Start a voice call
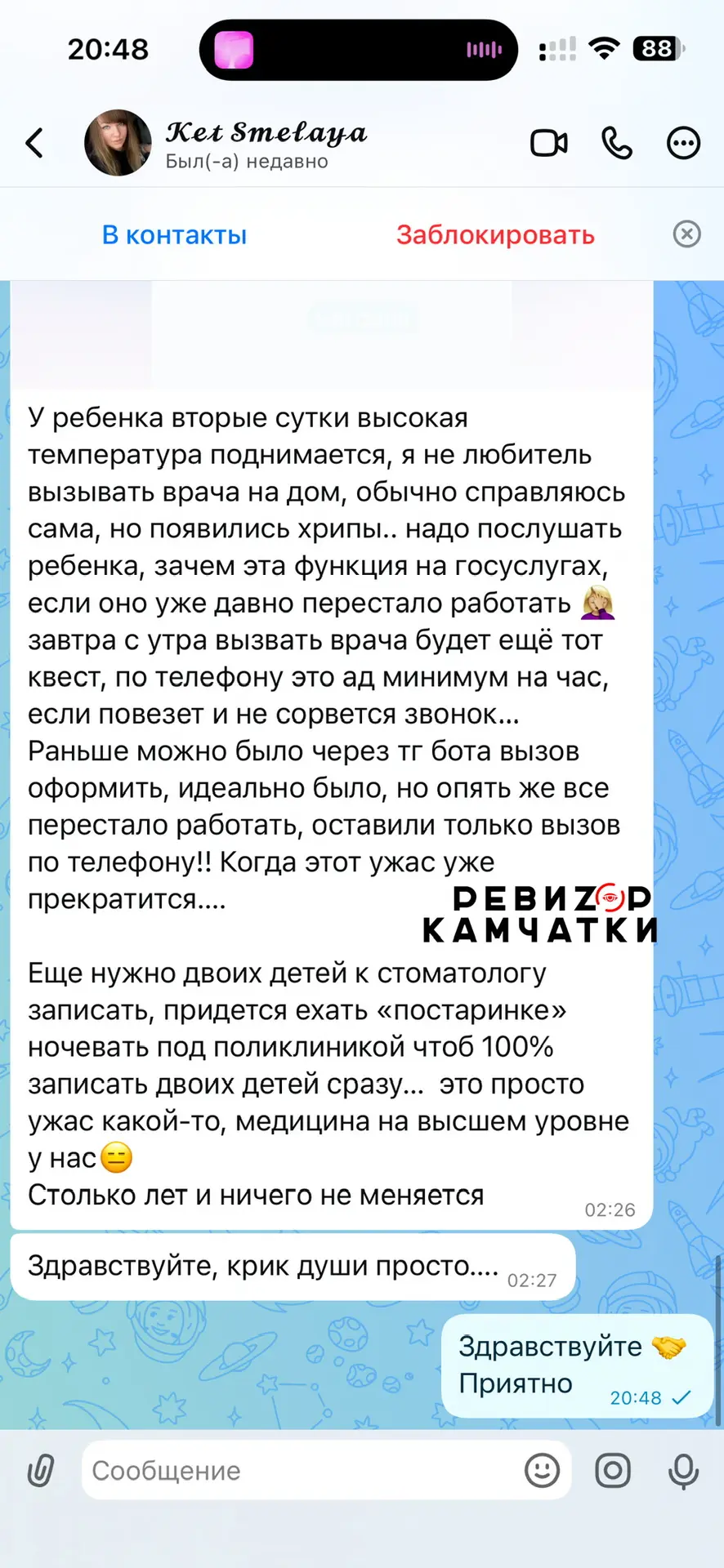Image resolution: width=724 pixels, height=1568 pixels. click(616, 143)
